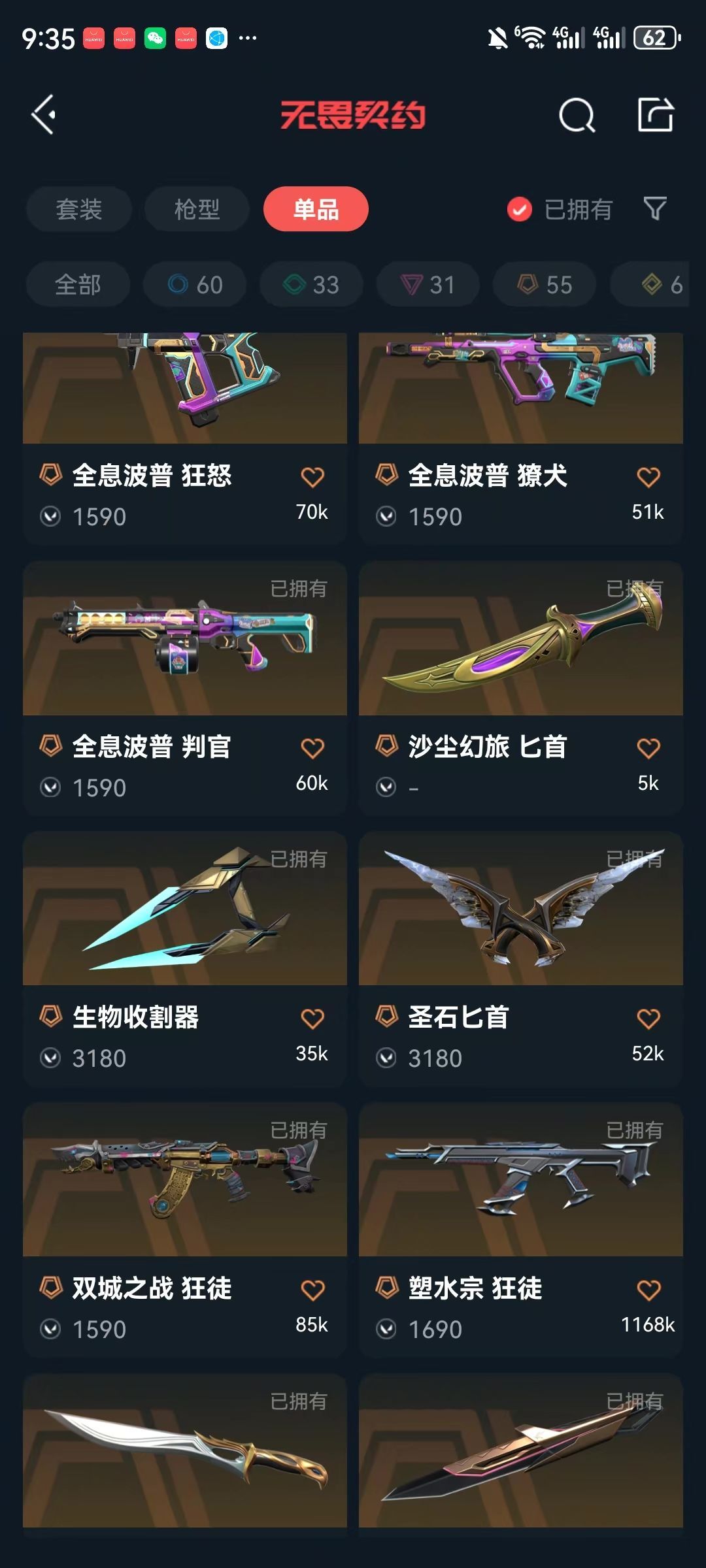Select the 全部 chip
The height and width of the screenshot is (1568, 706).
tap(78, 285)
